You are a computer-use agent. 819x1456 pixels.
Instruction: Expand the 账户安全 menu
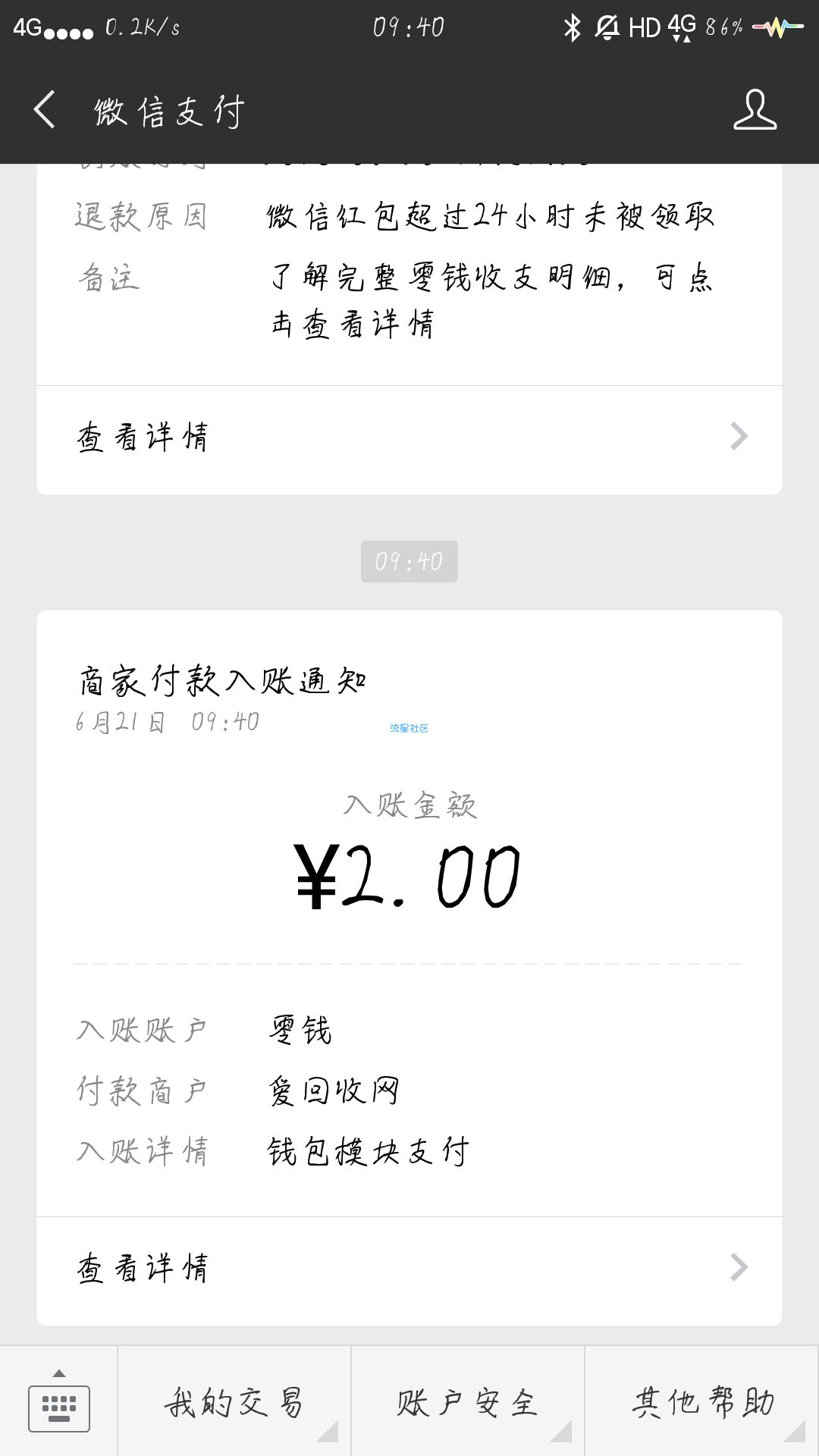[467, 1403]
